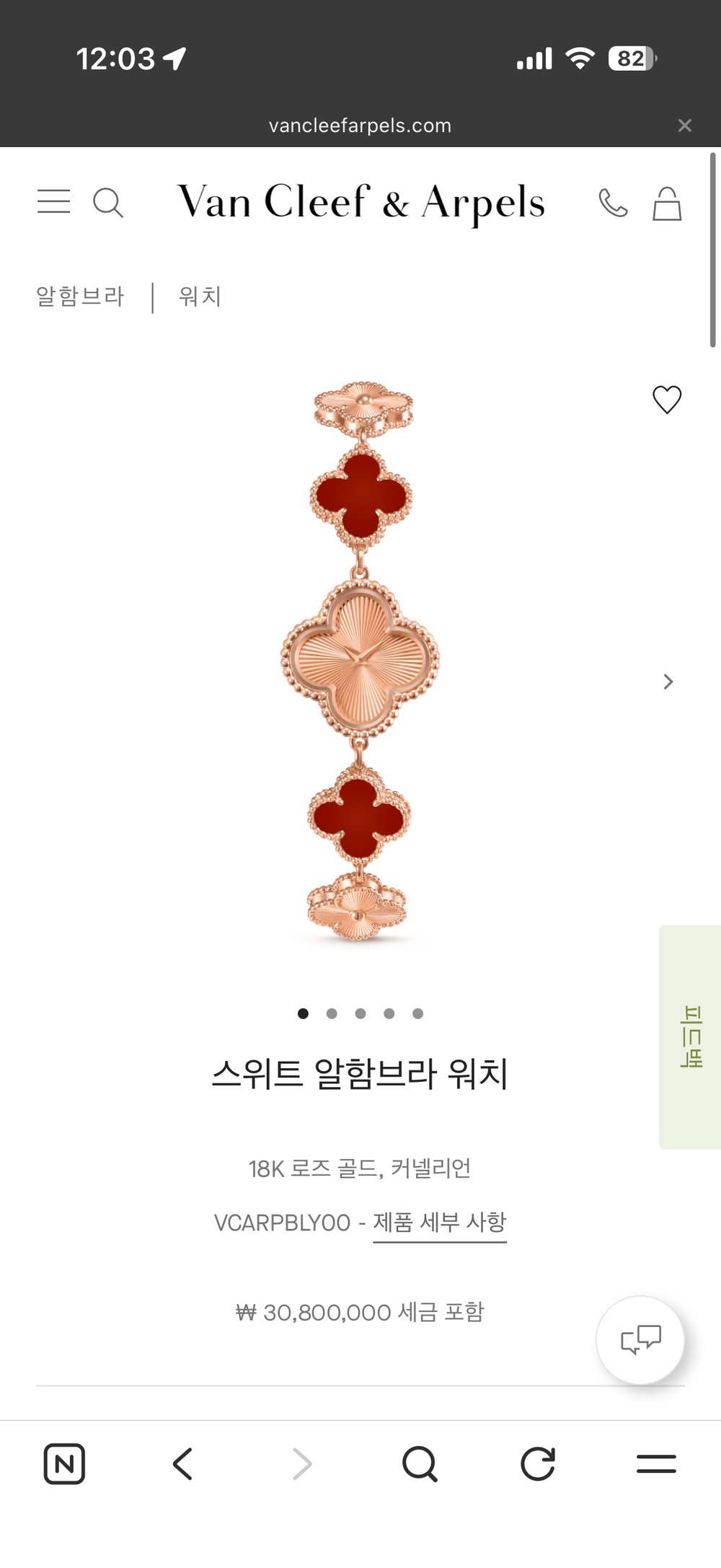This screenshot has width=721, height=1568.
Task: Add the watch to wishlist
Action: tap(667, 400)
